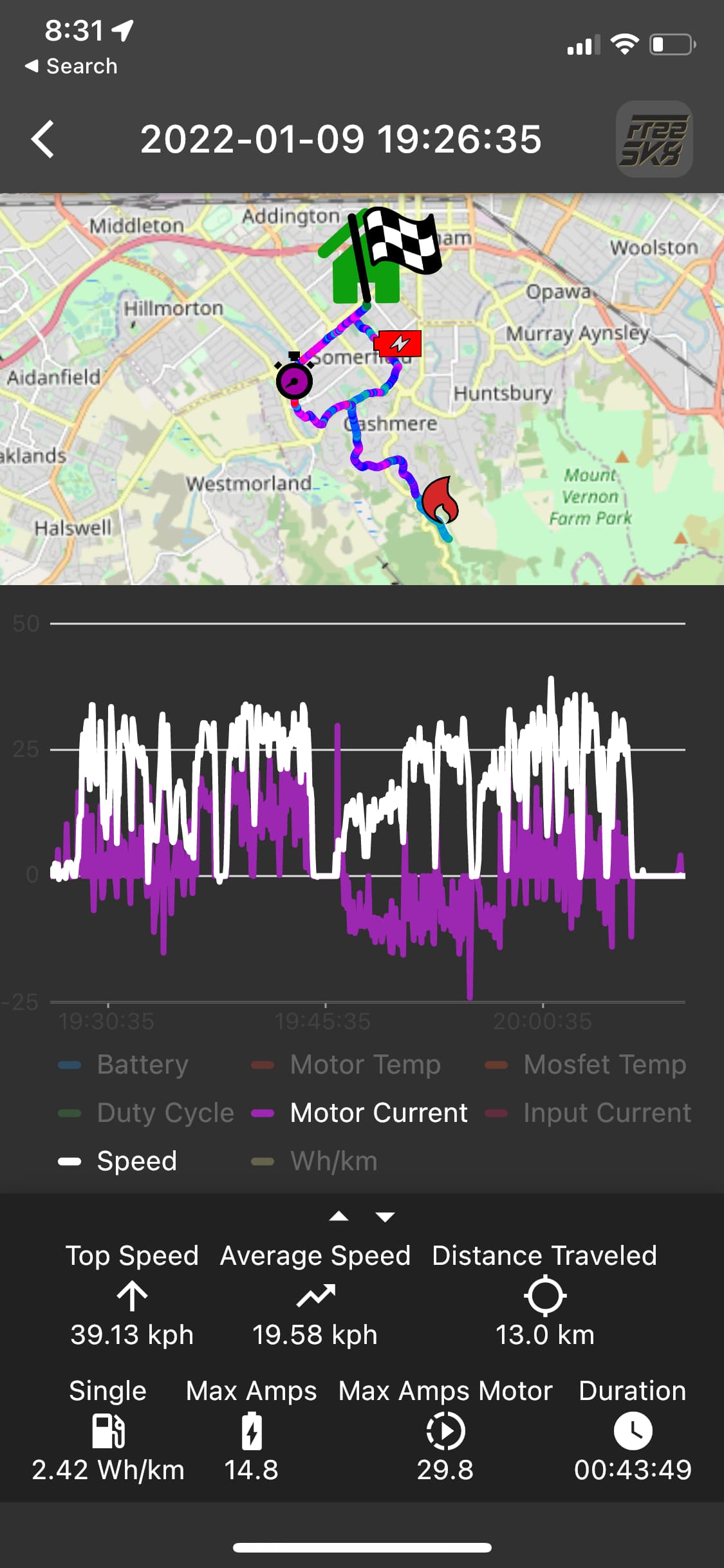The width and height of the screenshot is (724, 1568).
Task: Show Wh/km series on chart
Action: [x=315, y=1161]
